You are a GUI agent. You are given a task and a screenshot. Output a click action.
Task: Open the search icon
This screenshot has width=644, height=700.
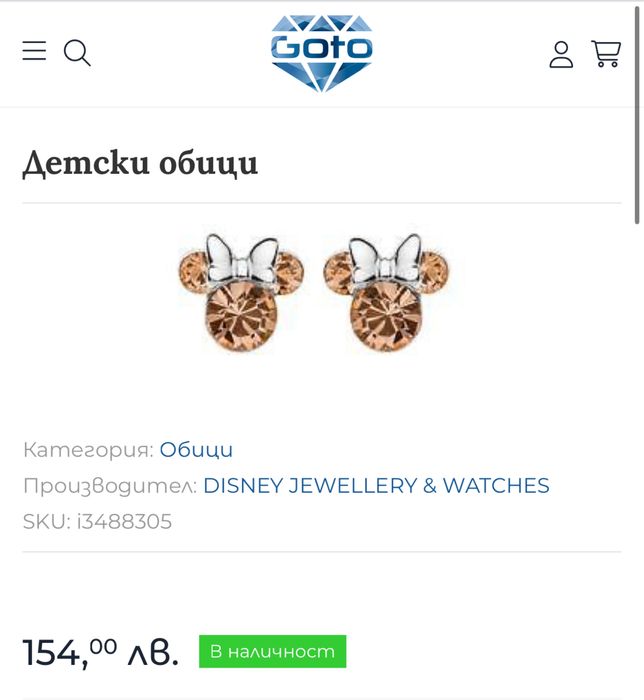[x=77, y=53]
